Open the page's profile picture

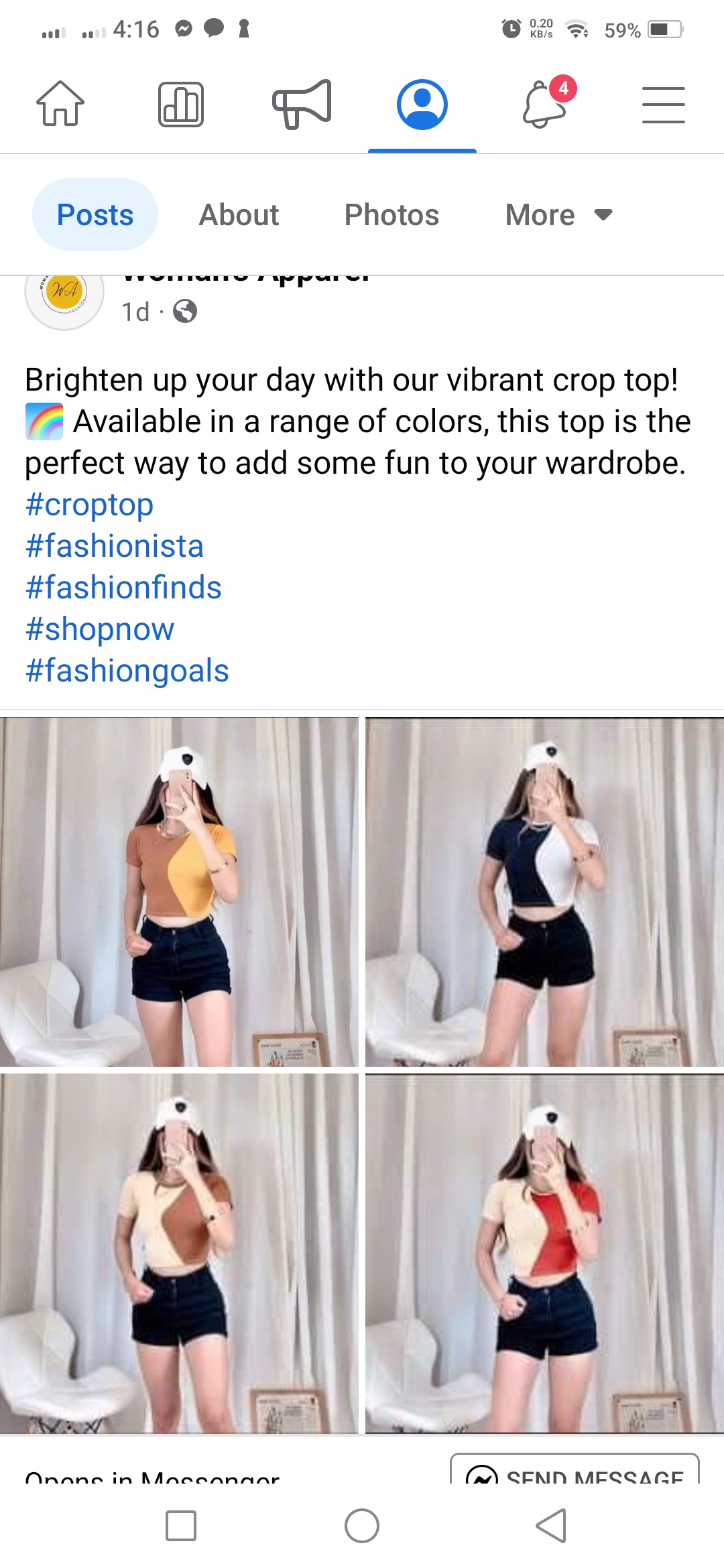tap(64, 293)
